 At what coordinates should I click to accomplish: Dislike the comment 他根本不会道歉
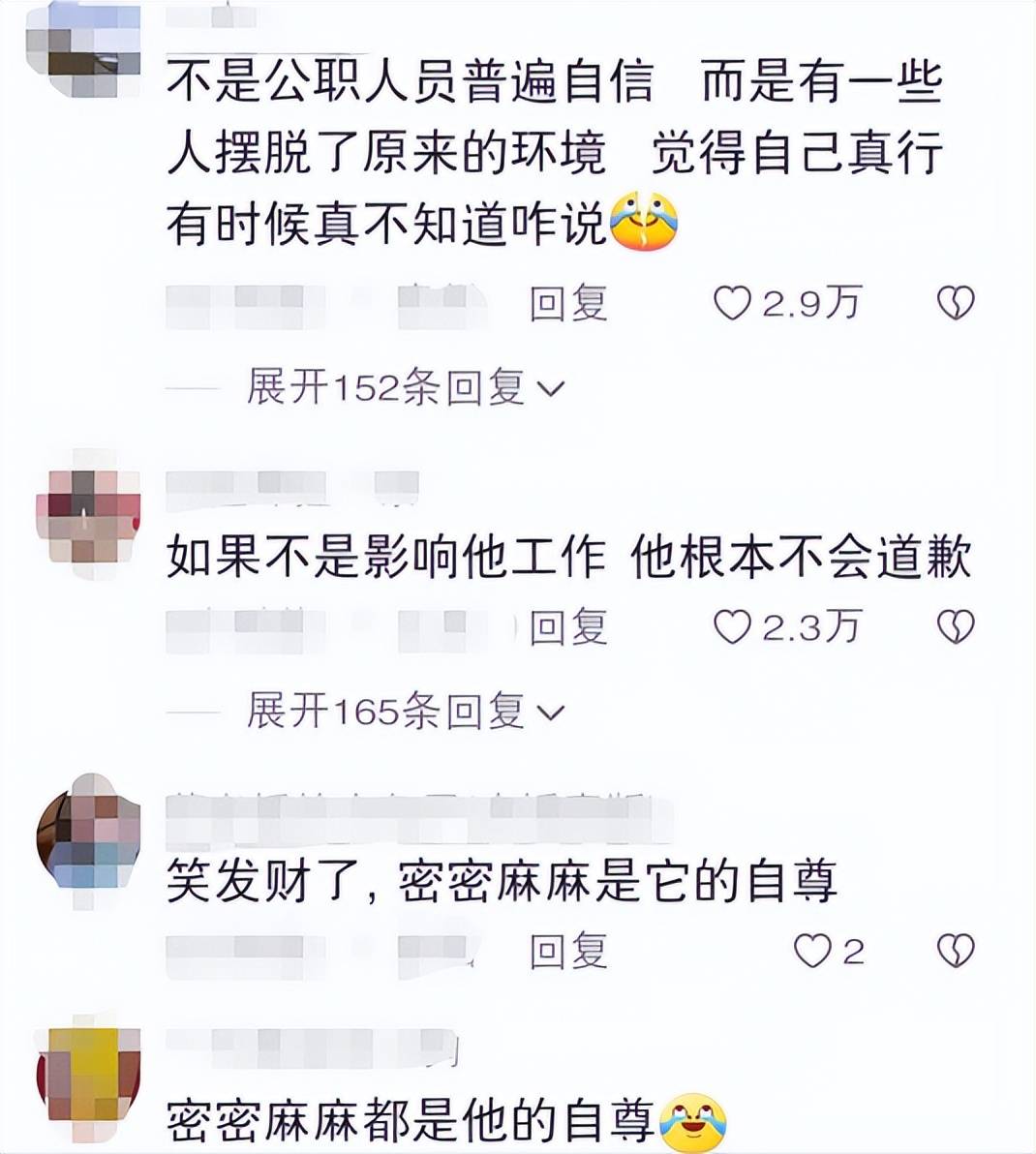point(955,627)
